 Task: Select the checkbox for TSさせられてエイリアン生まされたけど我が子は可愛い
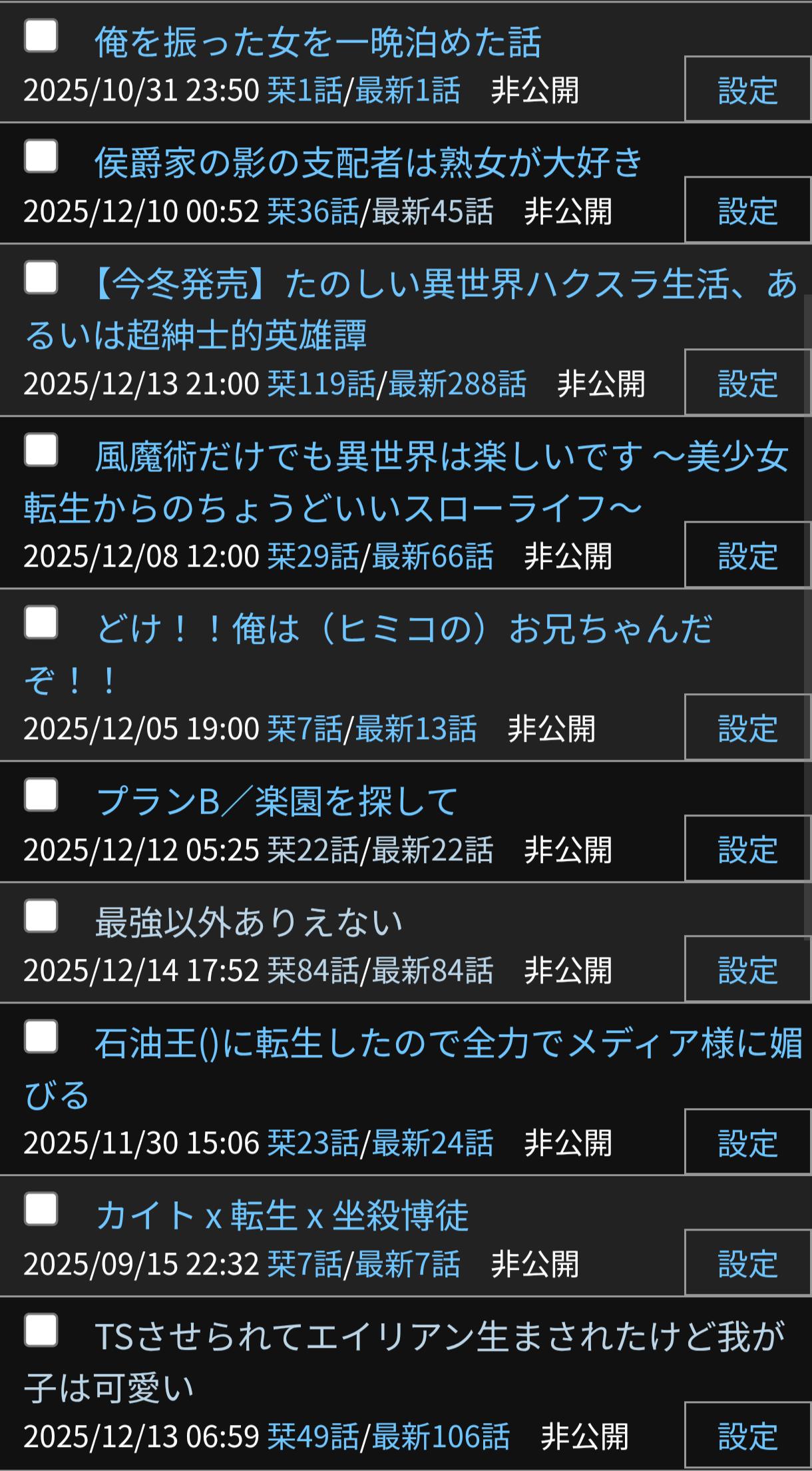tap(41, 1330)
